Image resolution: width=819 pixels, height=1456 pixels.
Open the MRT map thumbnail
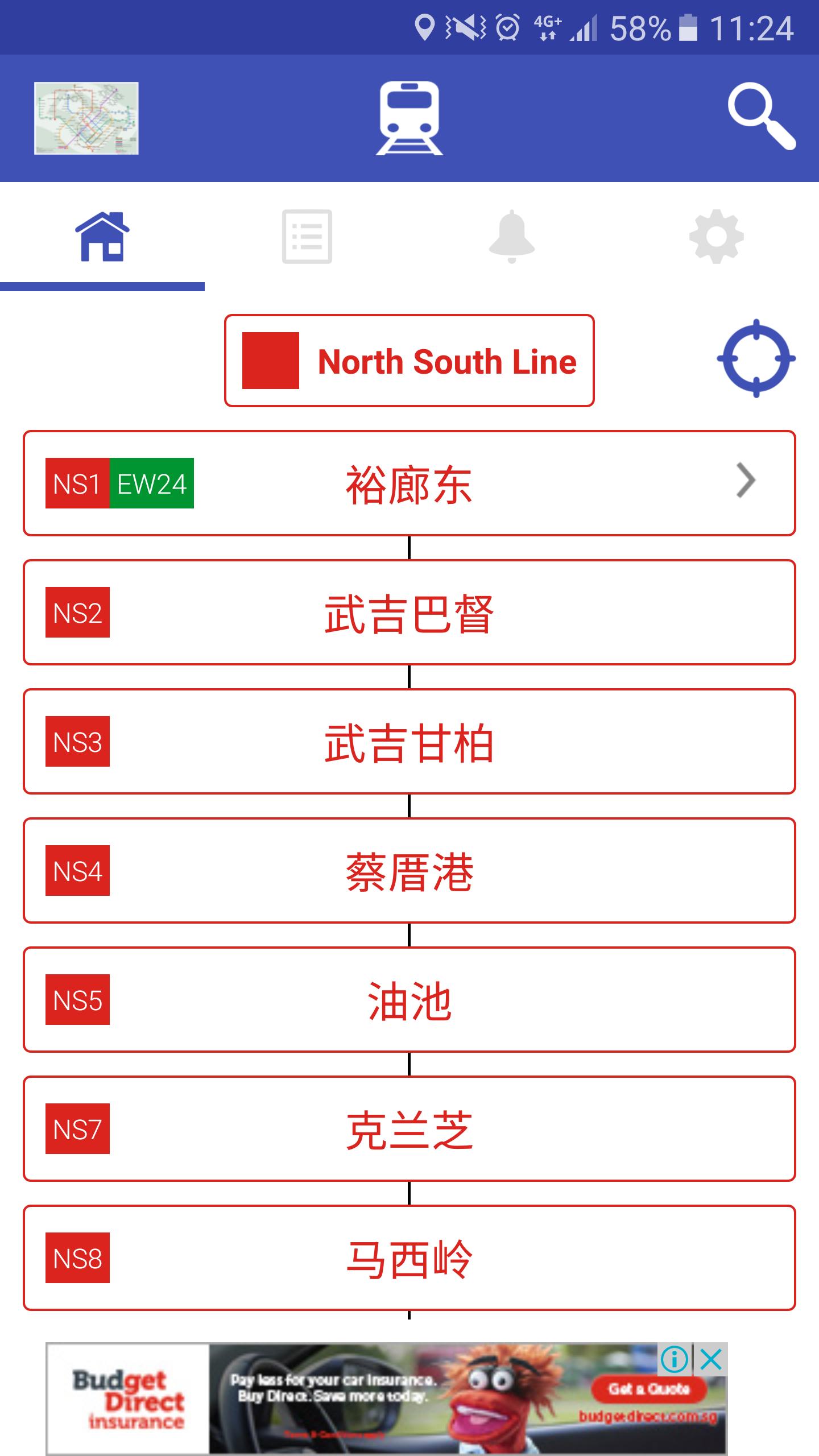(x=86, y=118)
